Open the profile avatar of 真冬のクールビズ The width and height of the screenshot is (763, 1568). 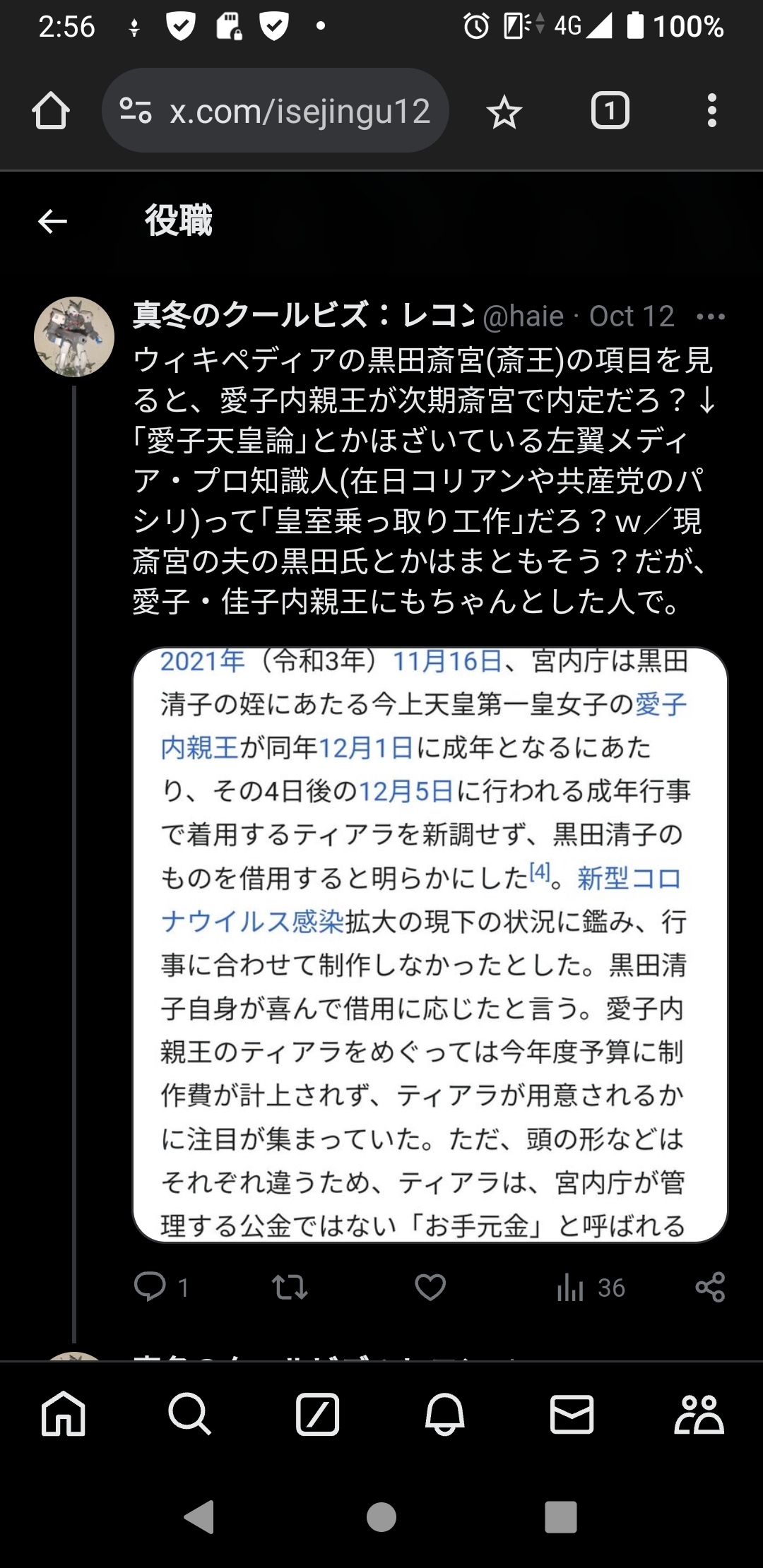pos(74,337)
